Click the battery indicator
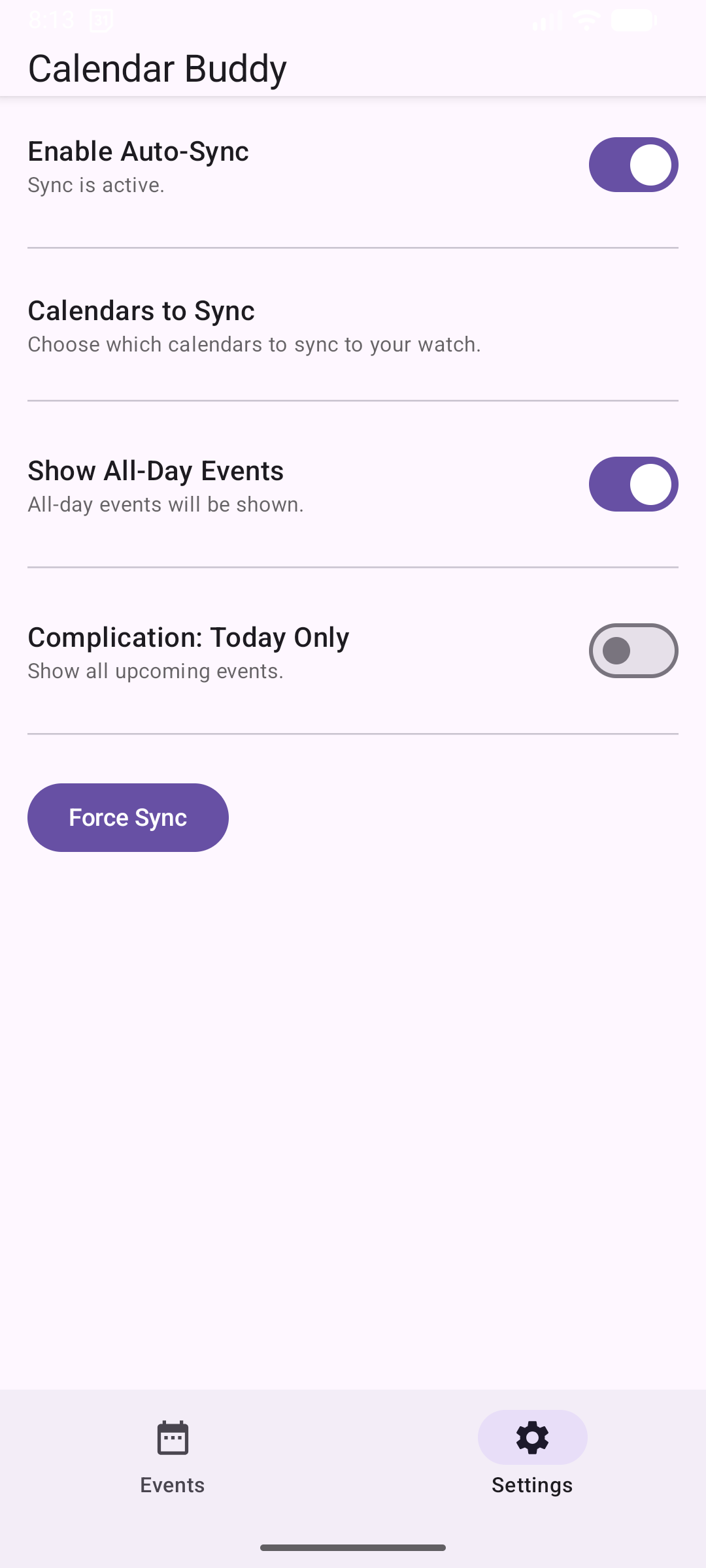 (x=632, y=20)
